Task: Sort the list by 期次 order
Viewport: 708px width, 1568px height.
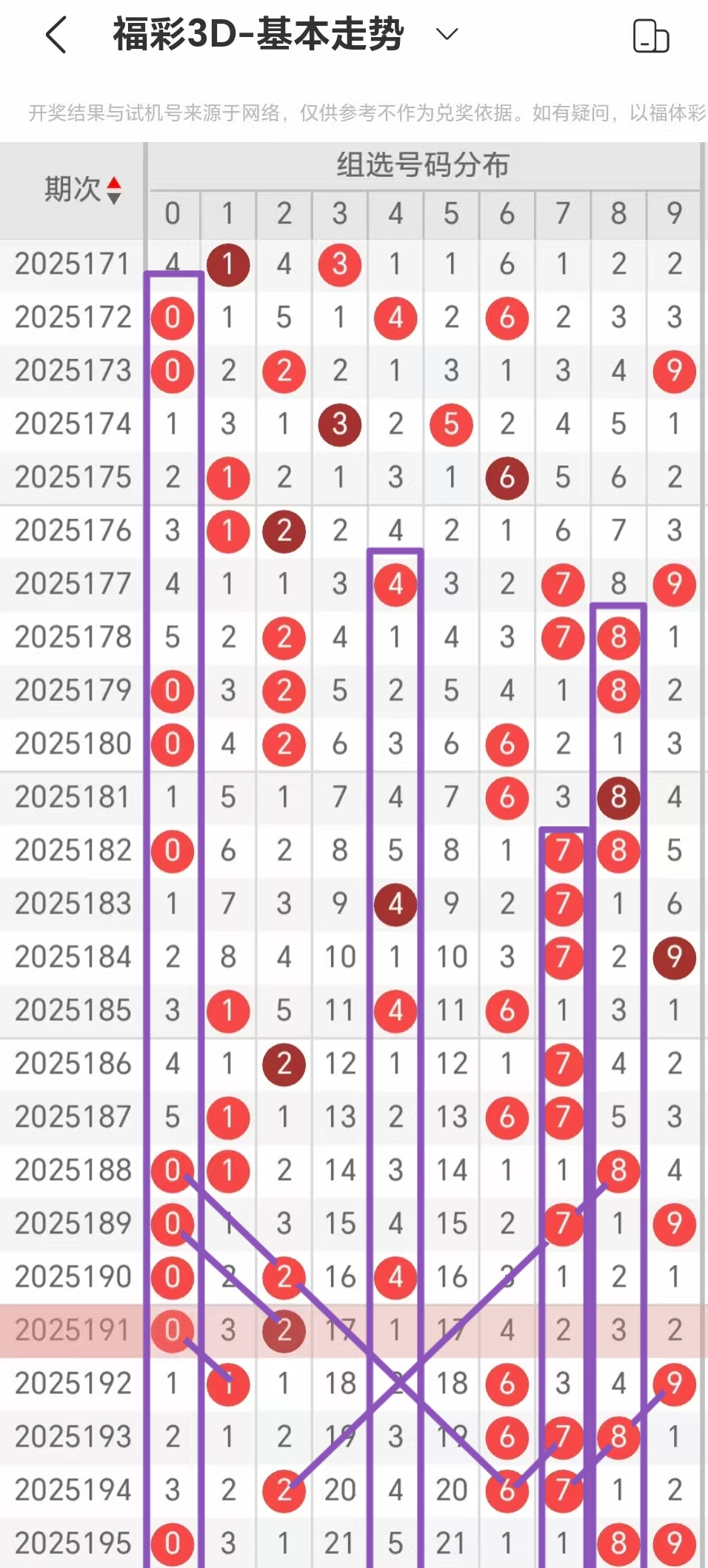Action: 113,190
